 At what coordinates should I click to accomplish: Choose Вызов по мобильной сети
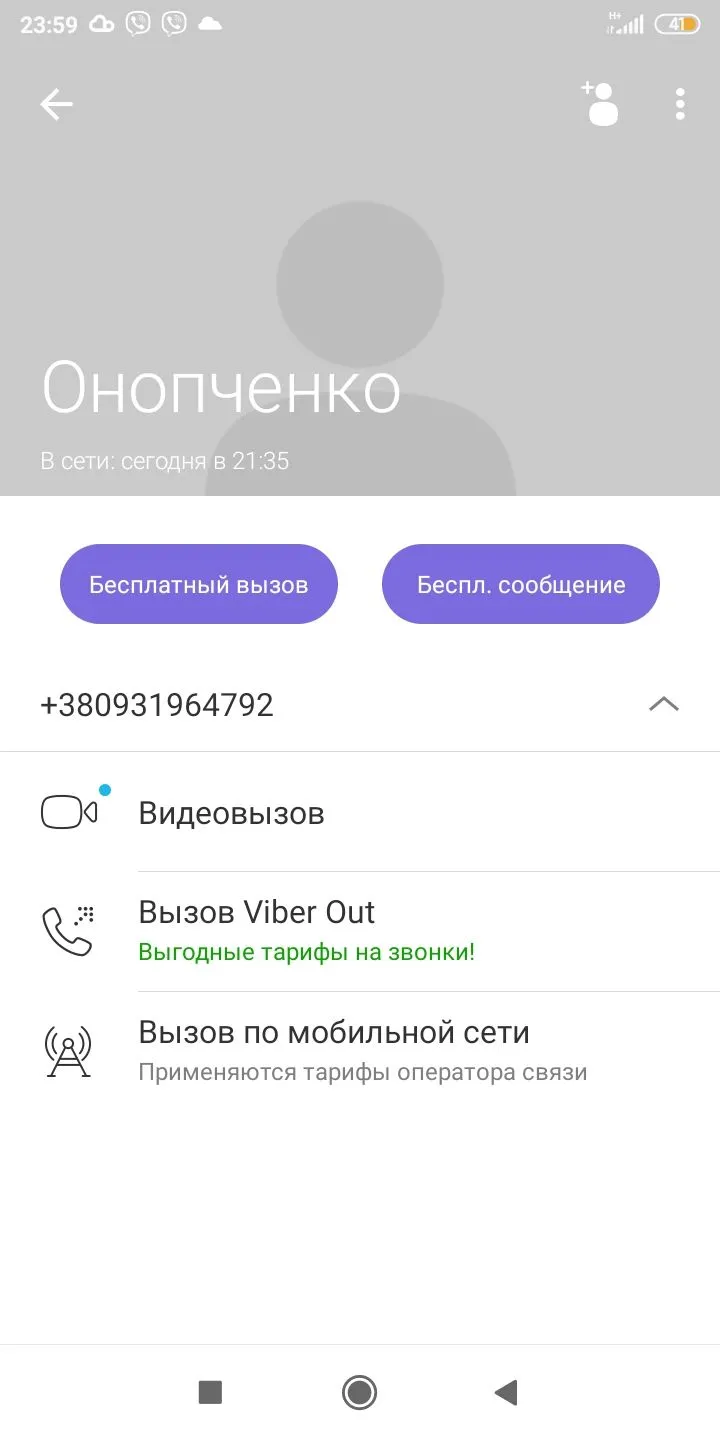[x=334, y=1050]
